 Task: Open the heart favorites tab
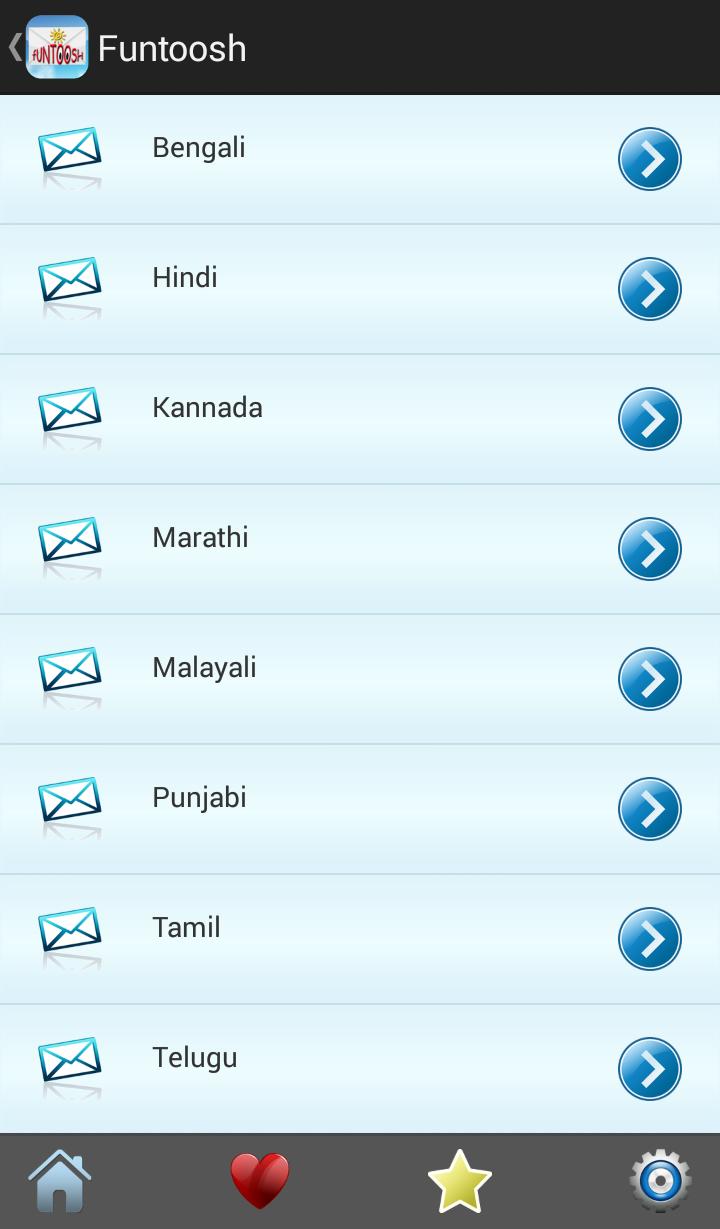tap(260, 1181)
